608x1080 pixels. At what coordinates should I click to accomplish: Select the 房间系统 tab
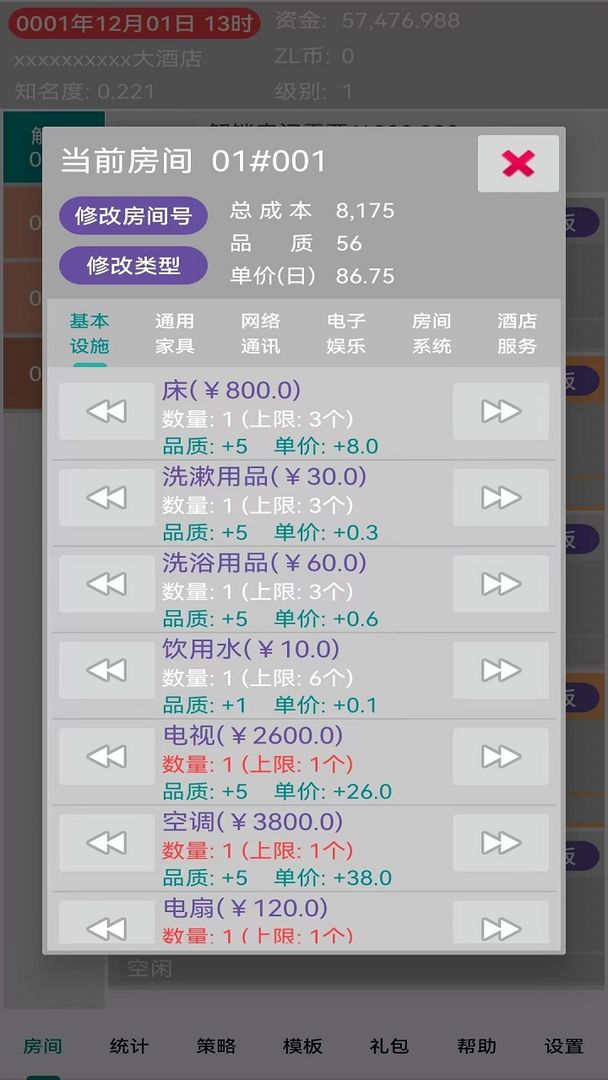click(x=432, y=333)
